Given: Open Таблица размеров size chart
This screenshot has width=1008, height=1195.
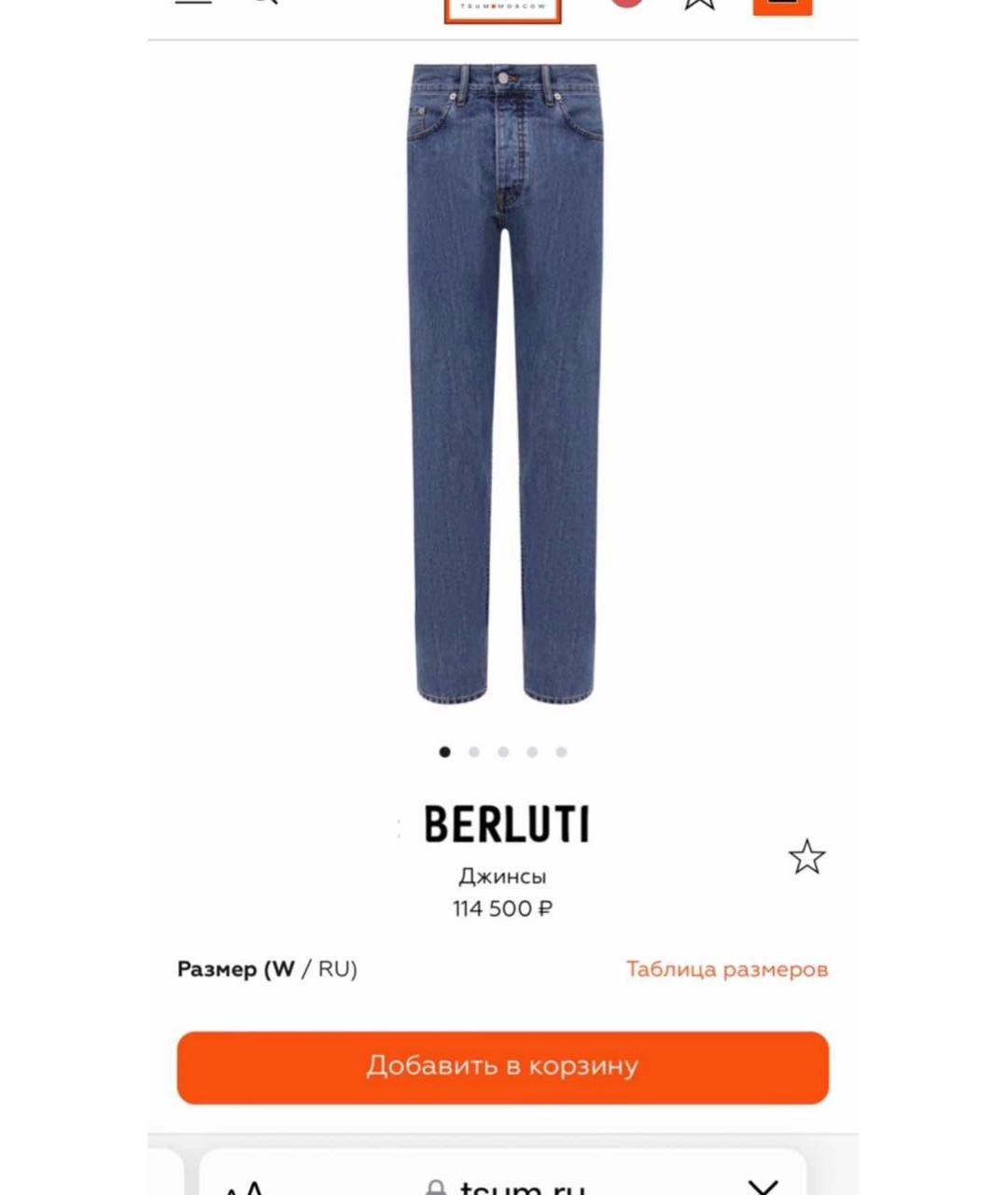Looking at the screenshot, I should (x=726, y=969).
